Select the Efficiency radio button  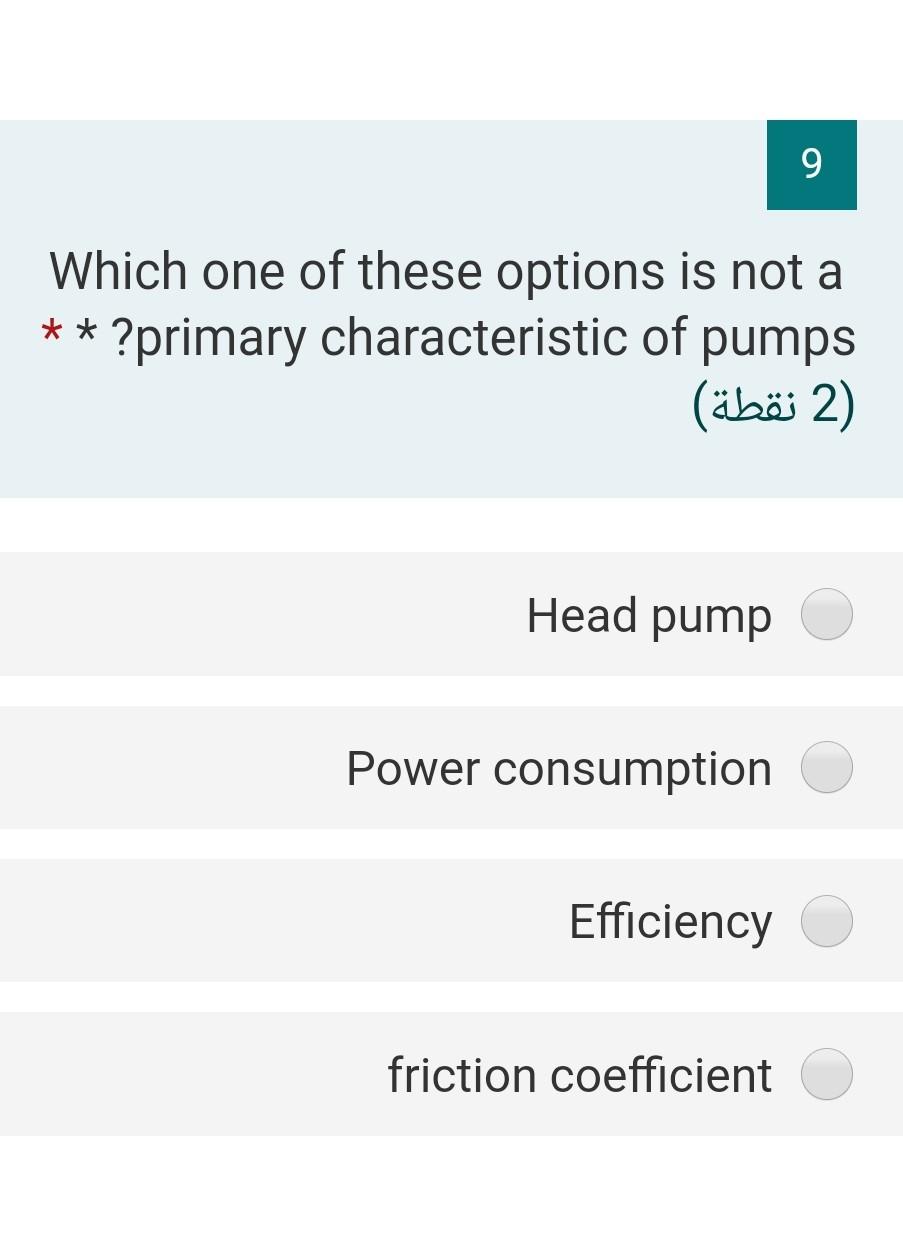826,921
